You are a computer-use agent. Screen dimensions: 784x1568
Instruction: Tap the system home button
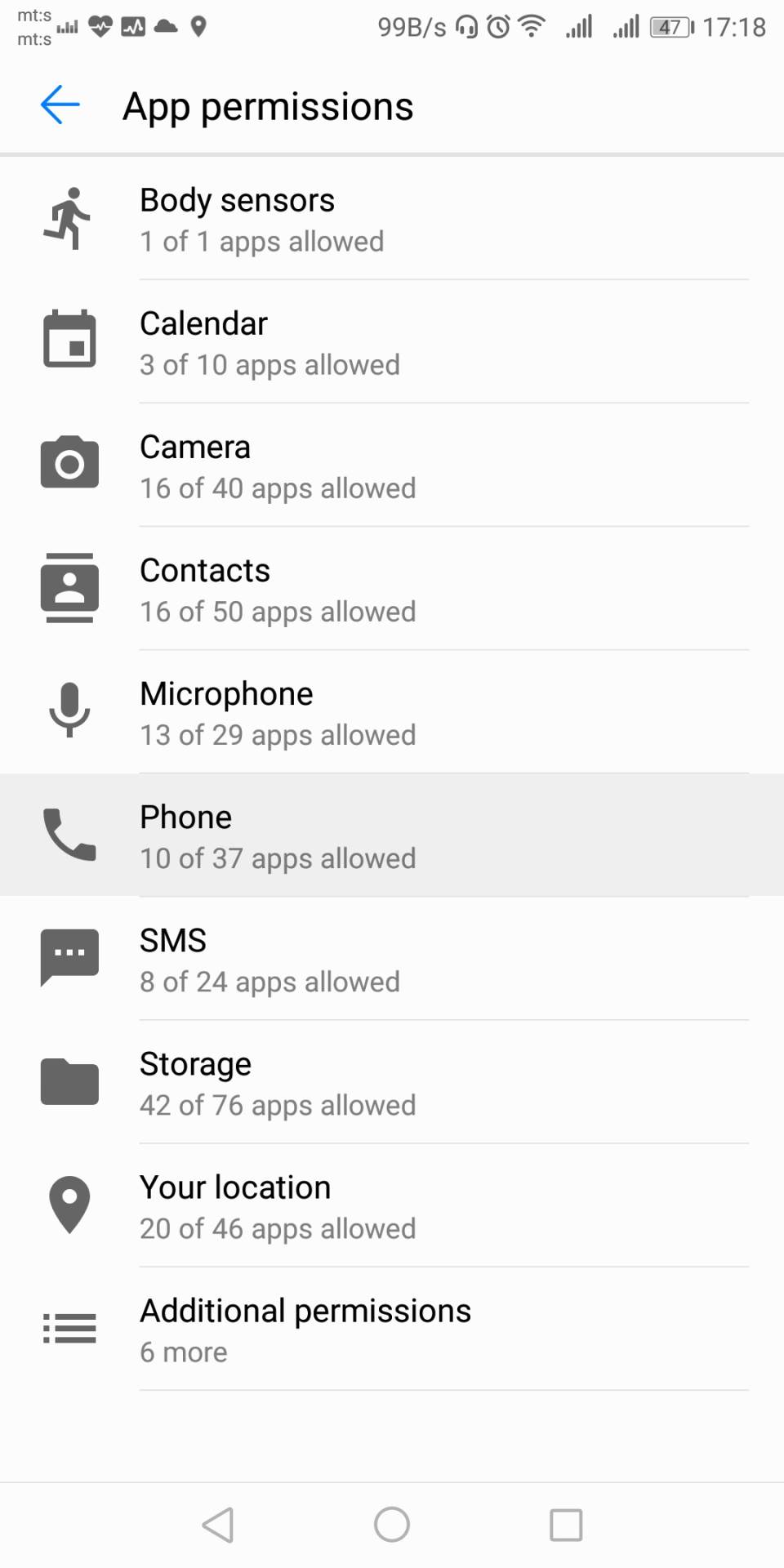(x=392, y=1525)
